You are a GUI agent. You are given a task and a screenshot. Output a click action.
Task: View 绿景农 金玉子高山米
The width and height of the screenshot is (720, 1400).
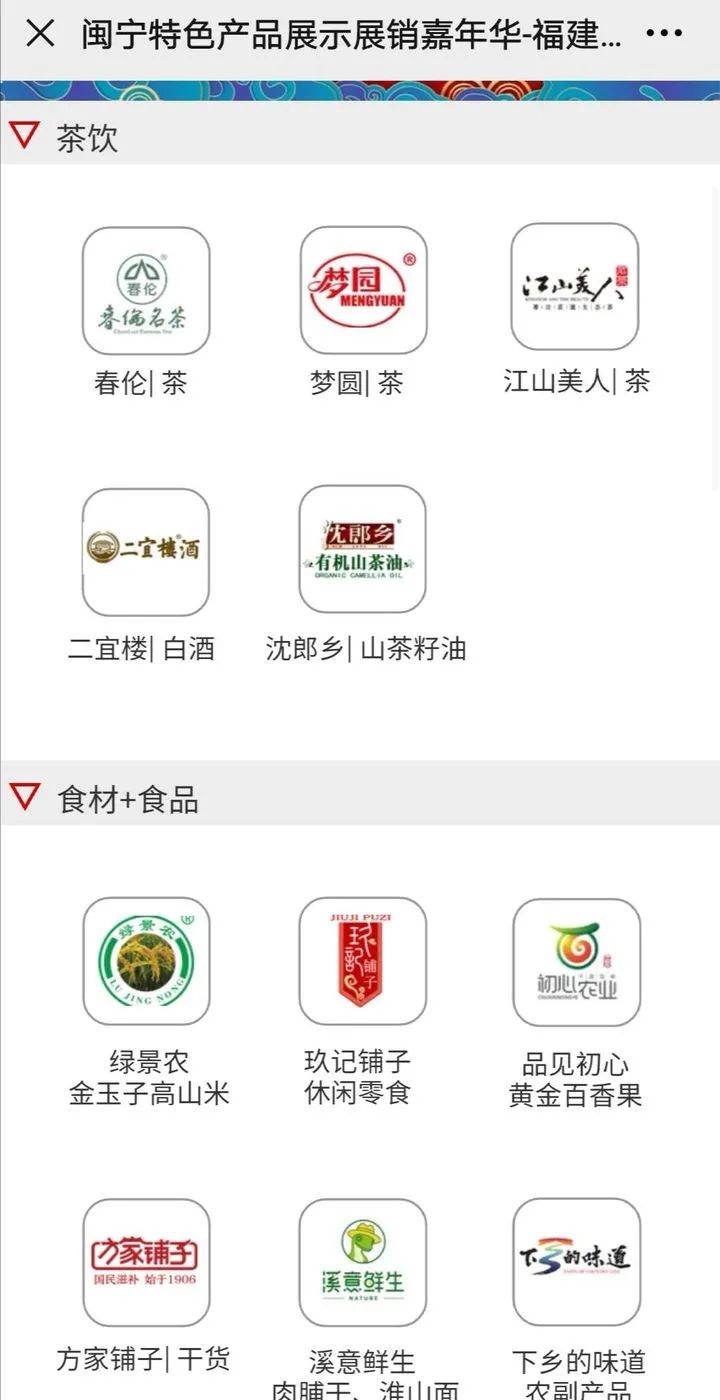(x=146, y=961)
